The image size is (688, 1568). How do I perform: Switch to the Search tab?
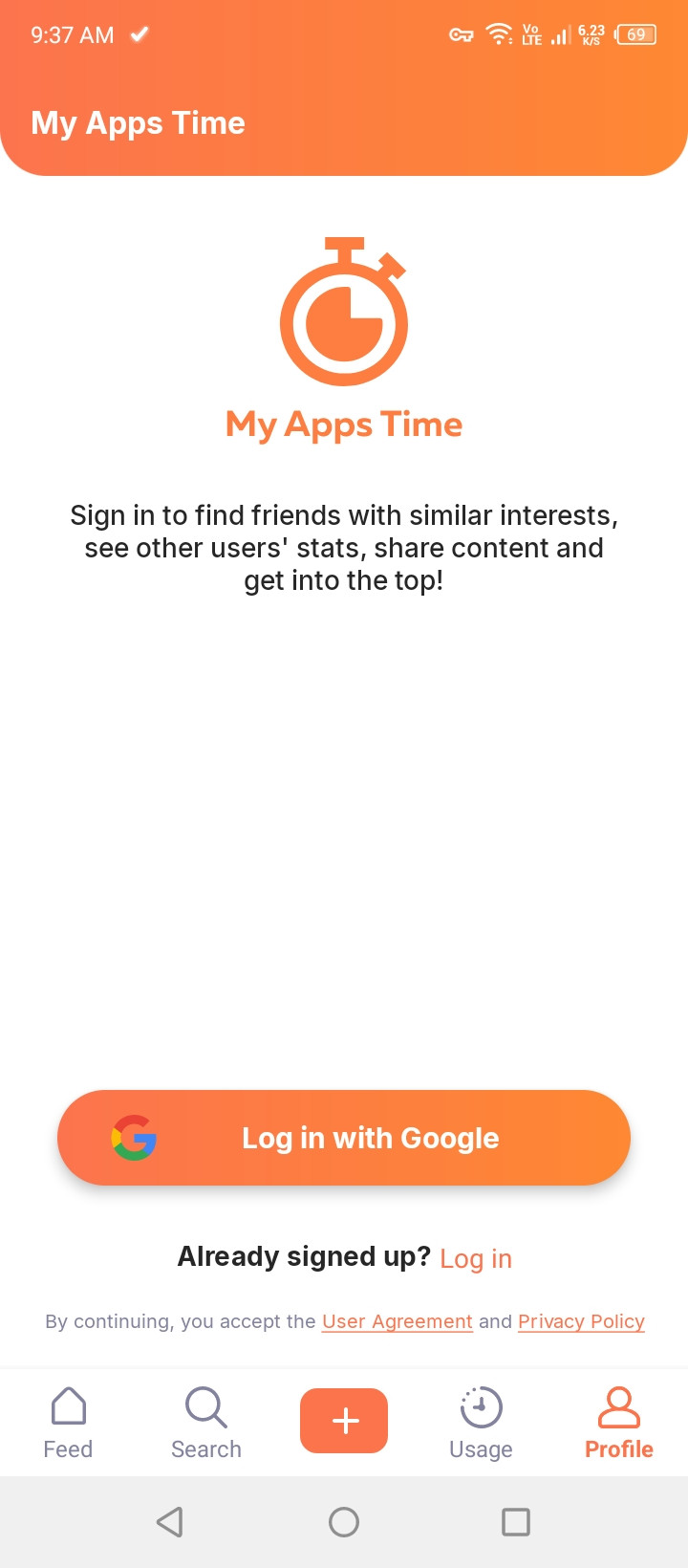pyautogui.click(x=206, y=1423)
